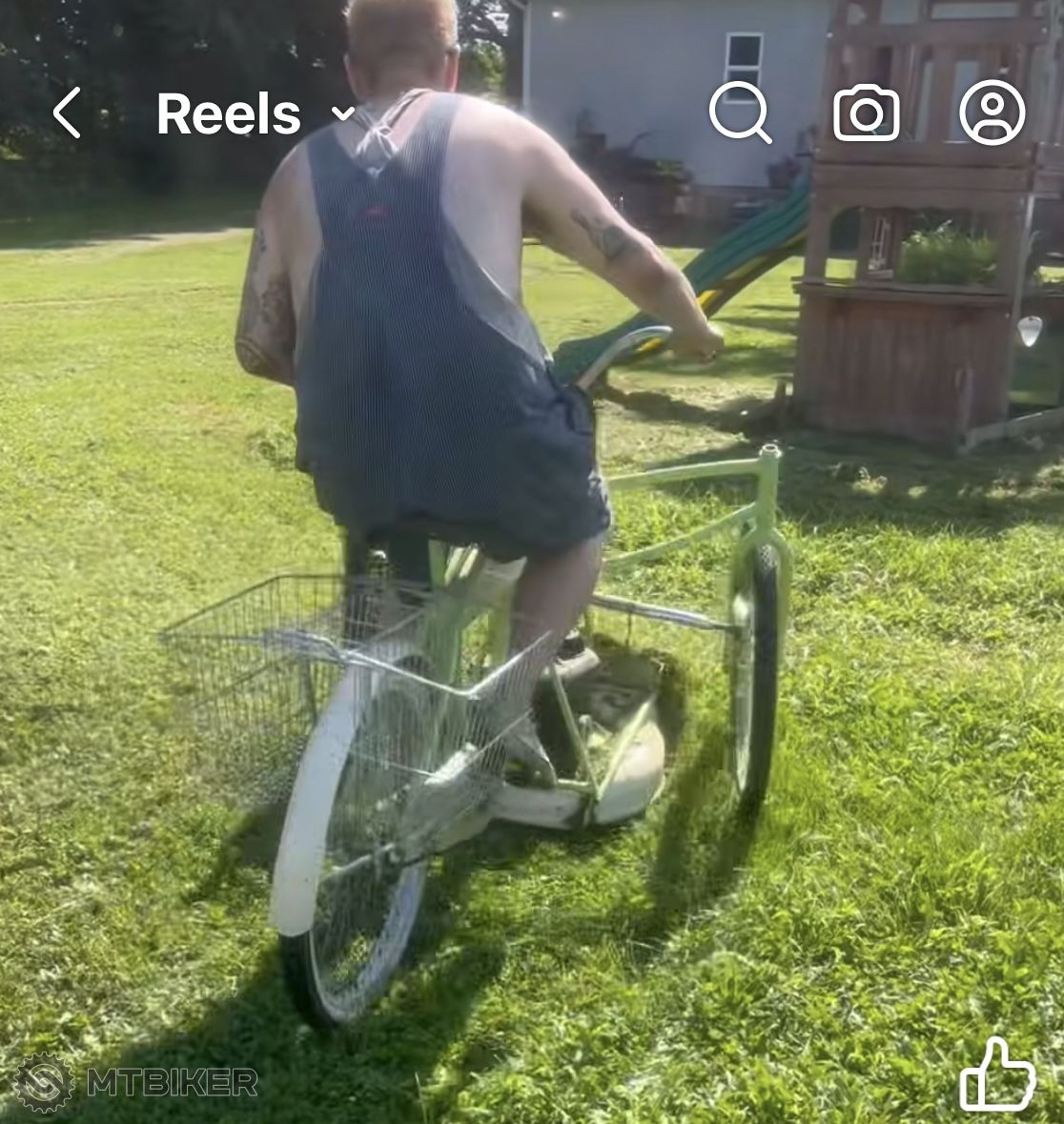1064x1124 pixels.
Task: Open the camera to create reel
Action: (x=866, y=113)
